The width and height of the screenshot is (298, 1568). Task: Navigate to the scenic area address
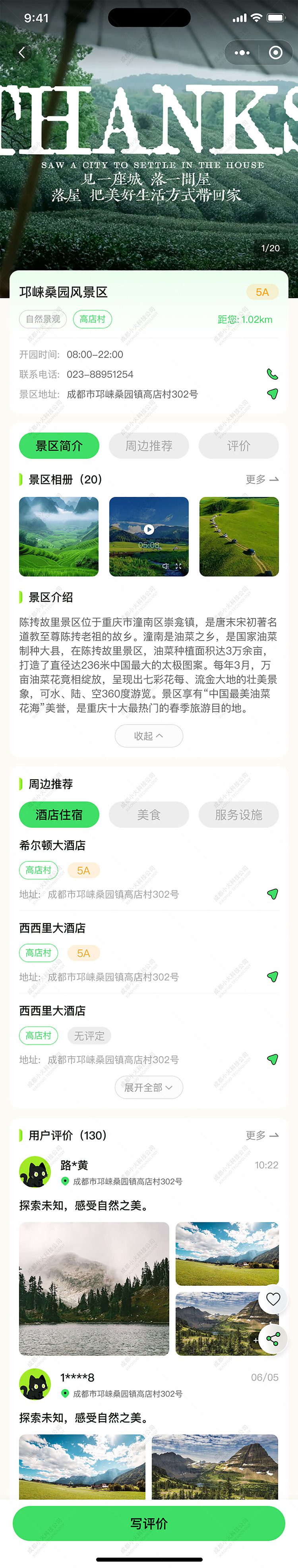[x=273, y=394]
